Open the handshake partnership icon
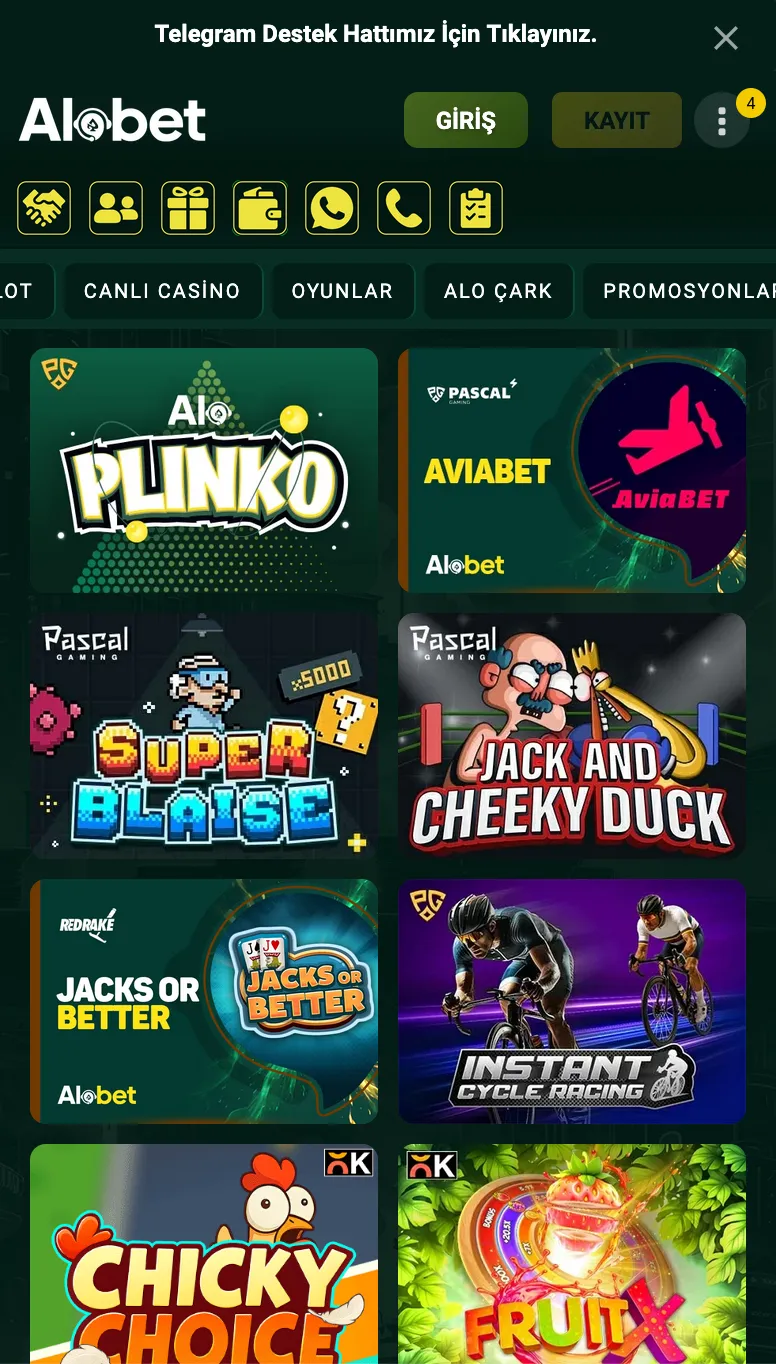Viewport: 776px width, 1364px height. point(44,208)
